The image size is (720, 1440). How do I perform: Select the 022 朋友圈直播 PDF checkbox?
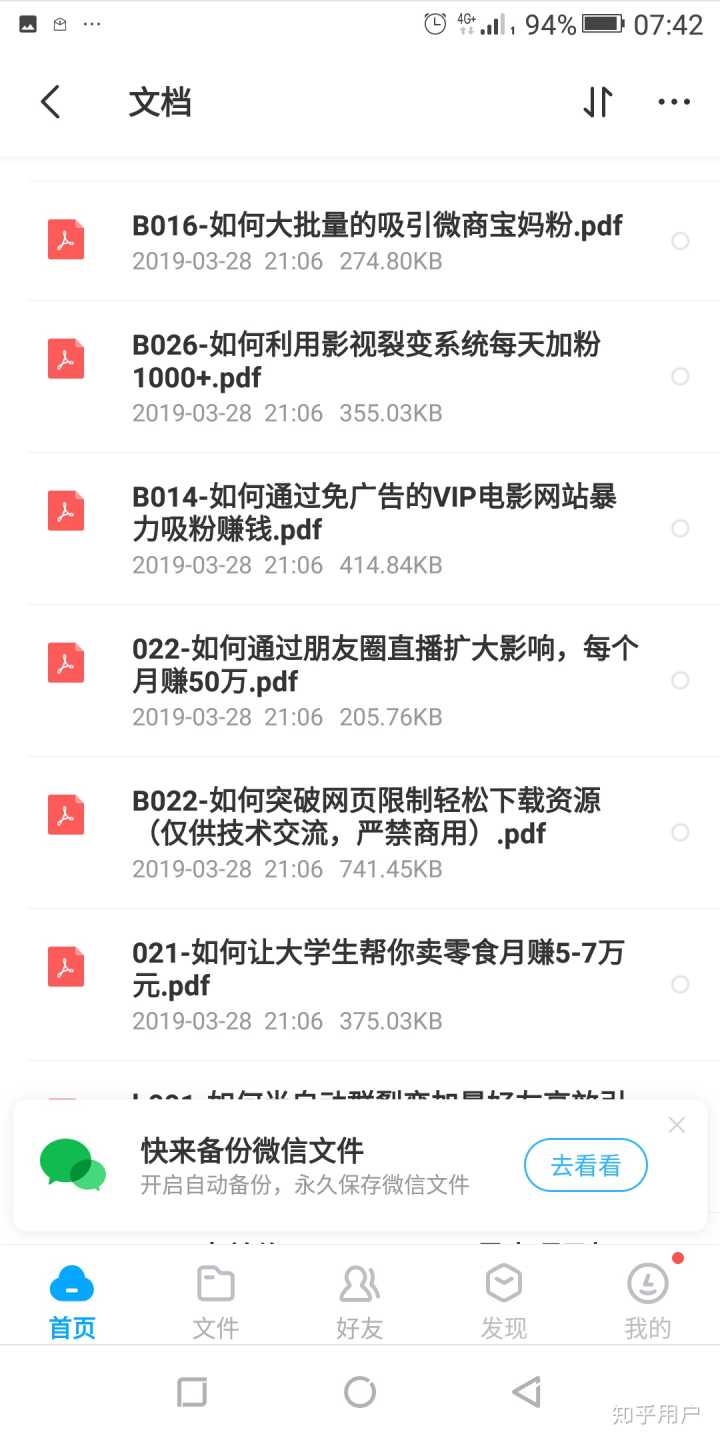680,680
